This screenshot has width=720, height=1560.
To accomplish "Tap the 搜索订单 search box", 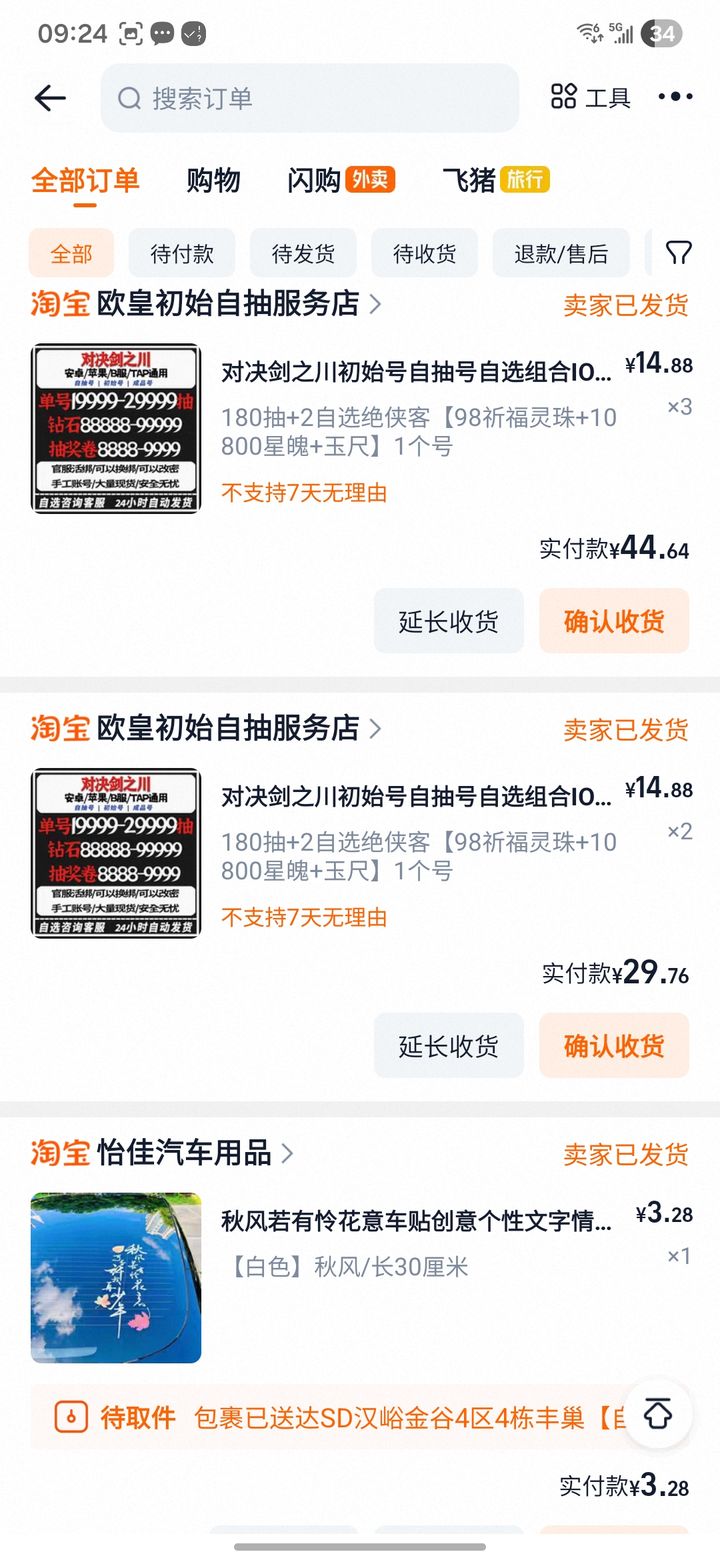I will point(310,98).
